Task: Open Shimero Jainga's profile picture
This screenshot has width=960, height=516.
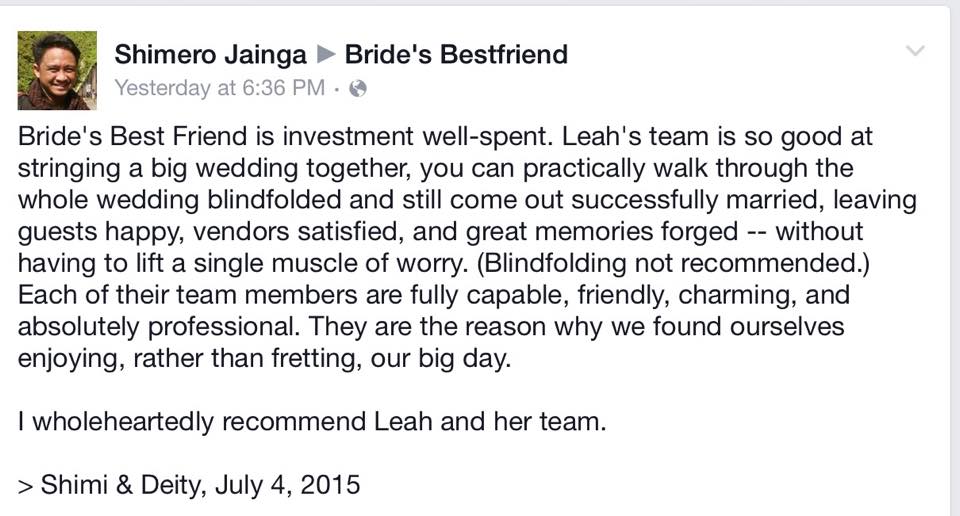Action: [x=57, y=70]
